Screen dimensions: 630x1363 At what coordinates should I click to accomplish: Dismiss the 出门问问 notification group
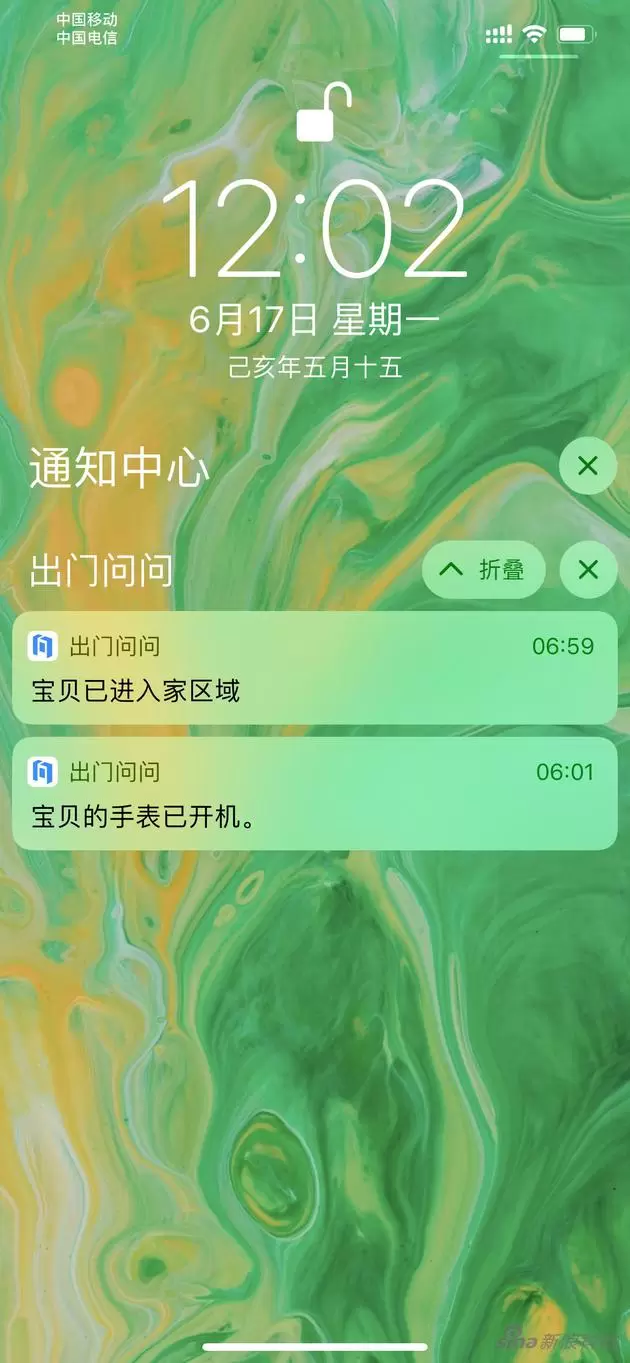587,570
